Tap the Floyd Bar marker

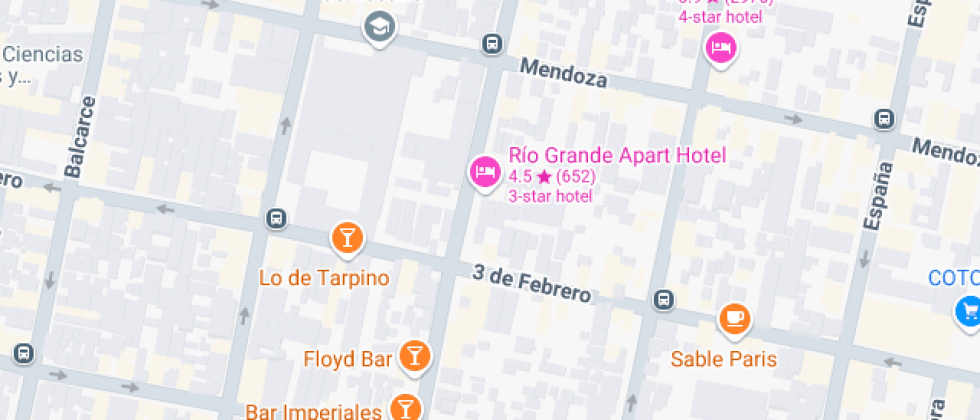coord(414,355)
